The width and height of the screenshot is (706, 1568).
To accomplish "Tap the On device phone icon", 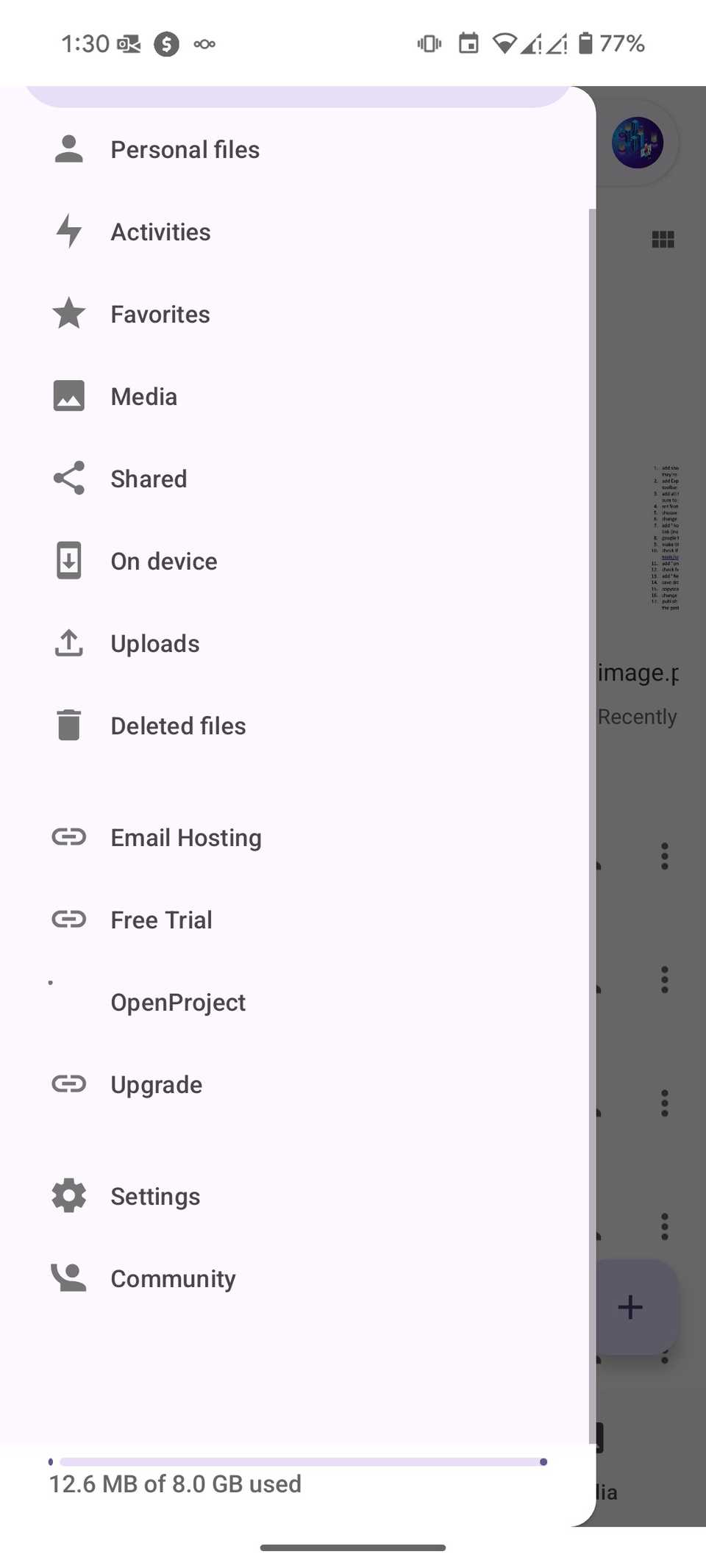I will coord(68,560).
